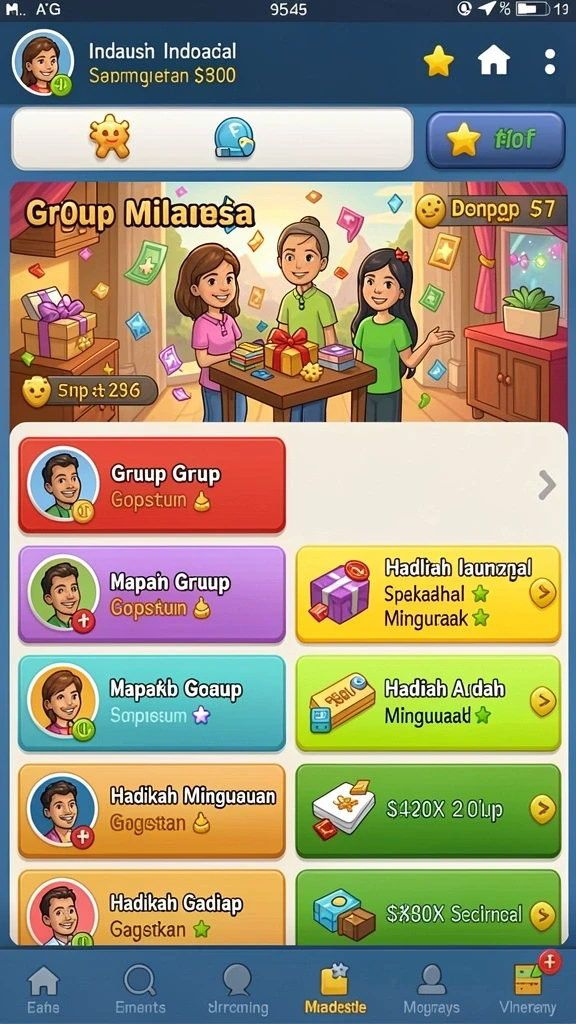The width and height of the screenshot is (576, 1024).
Task: Open the Hadikah Minguauan card
Action: (x=152, y=810)
